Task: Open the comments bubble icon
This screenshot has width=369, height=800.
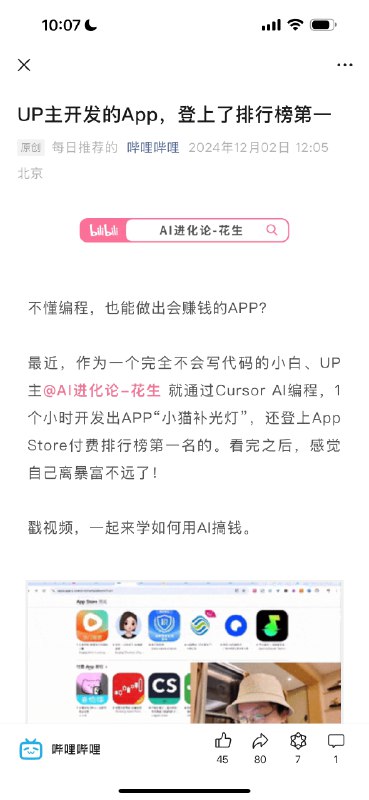Action: [336, 747]
